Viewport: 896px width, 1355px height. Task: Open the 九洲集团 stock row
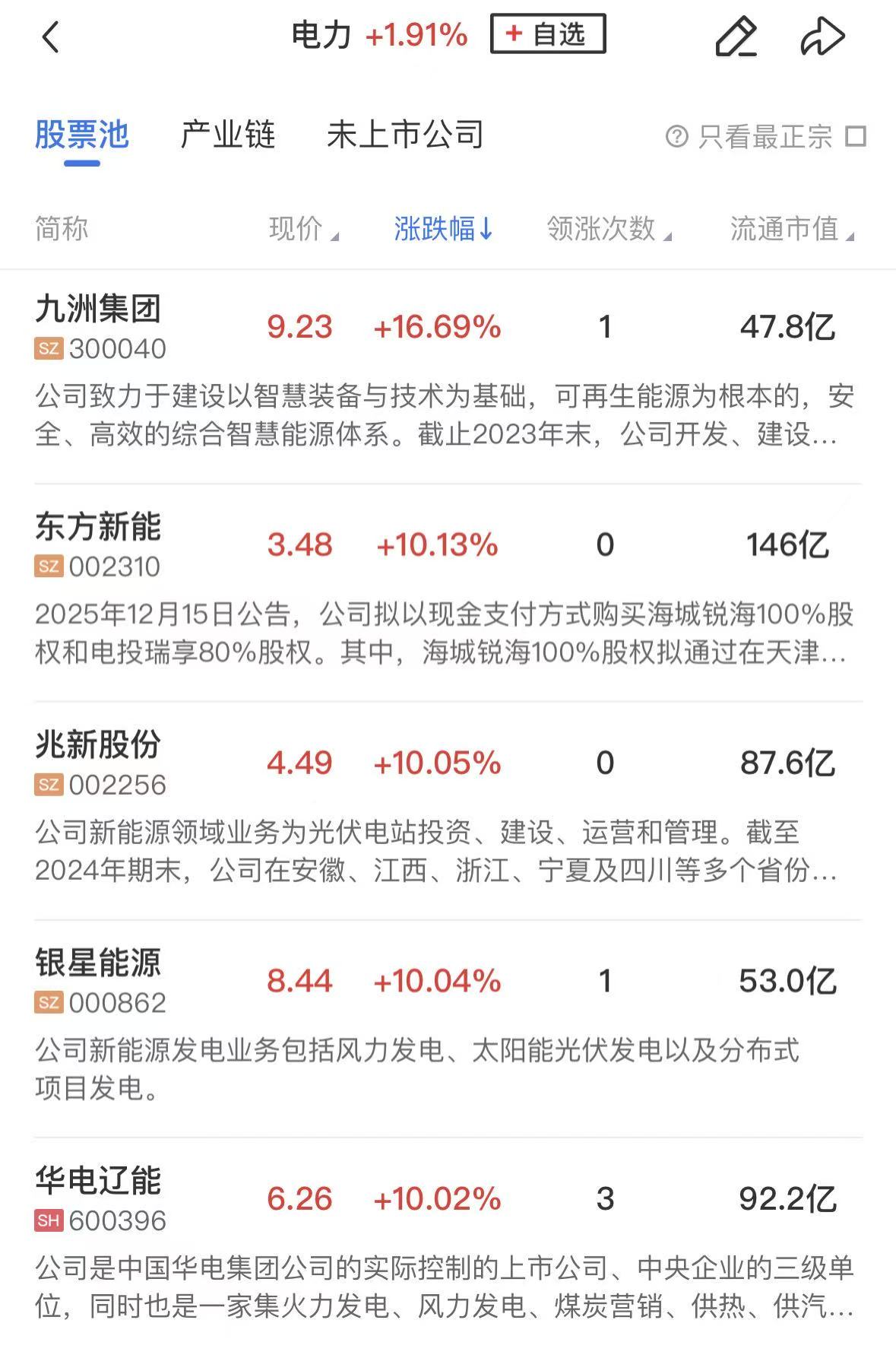tap(99, 310)
